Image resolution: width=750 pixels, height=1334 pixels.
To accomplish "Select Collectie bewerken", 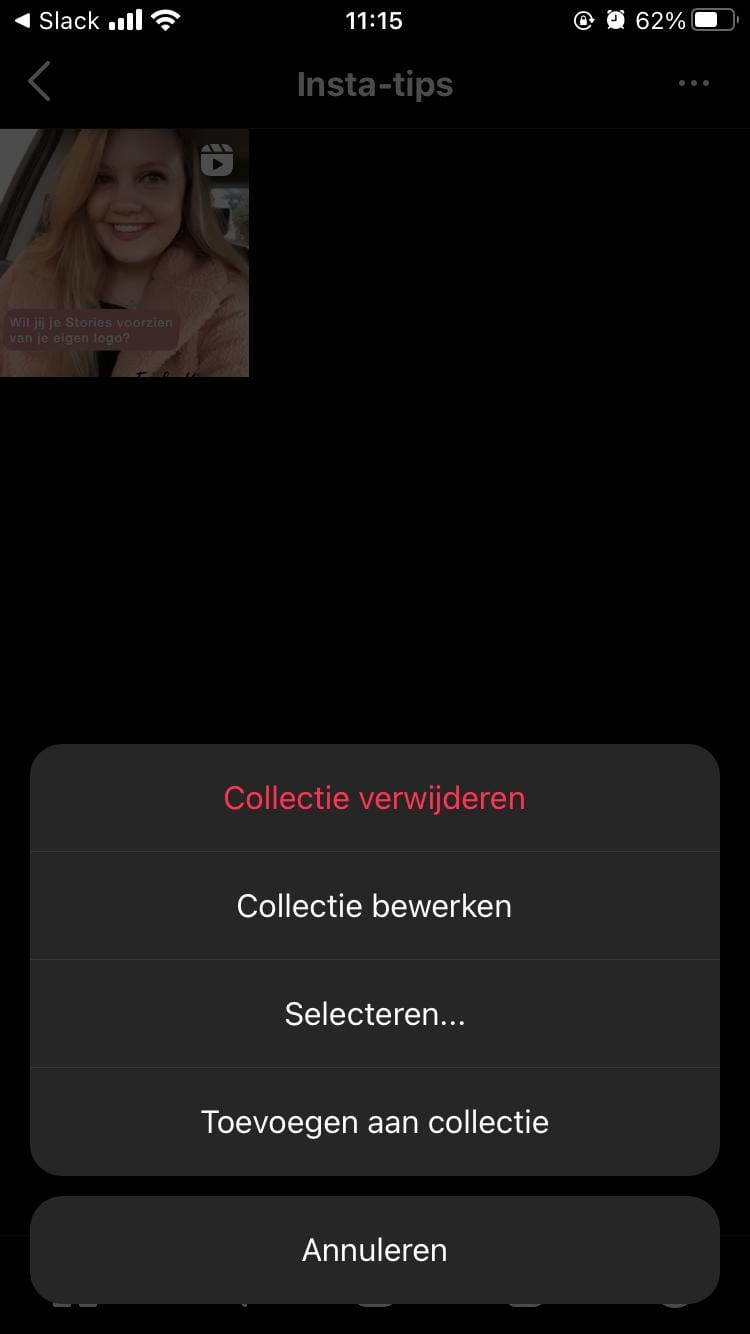I will click(x=374, y=906).
